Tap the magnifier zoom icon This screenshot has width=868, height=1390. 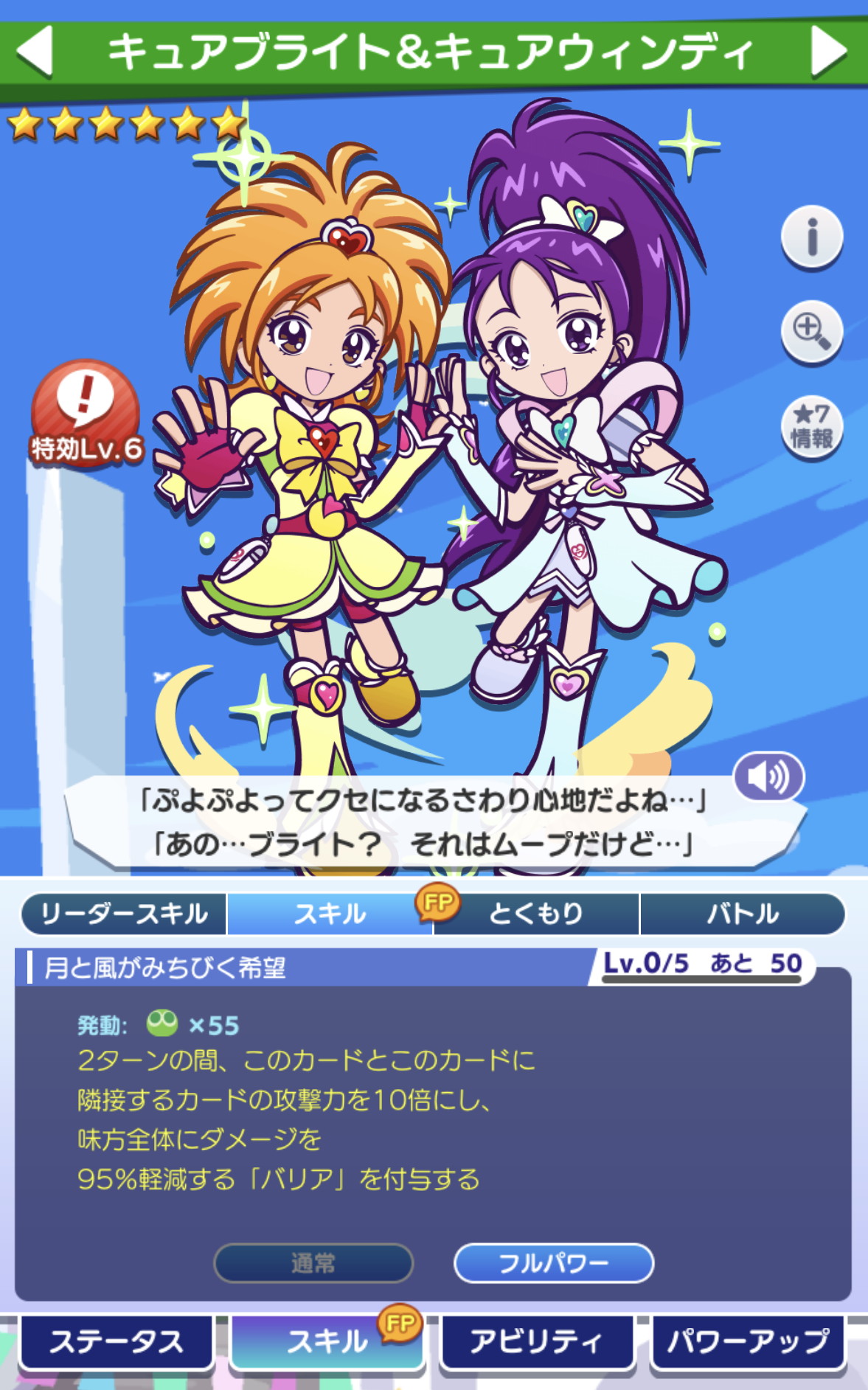[811, 331]
